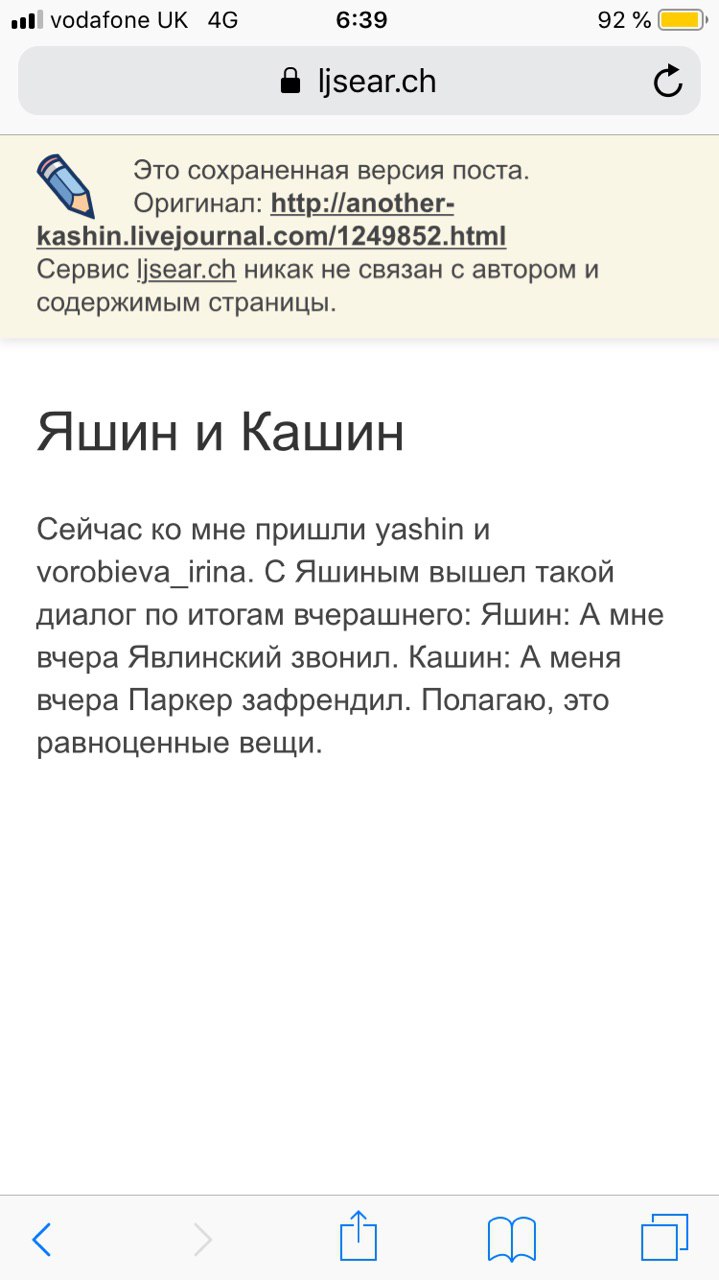Go back to the previous page
Screen dimensions: 719x1280
[41, 1239]
